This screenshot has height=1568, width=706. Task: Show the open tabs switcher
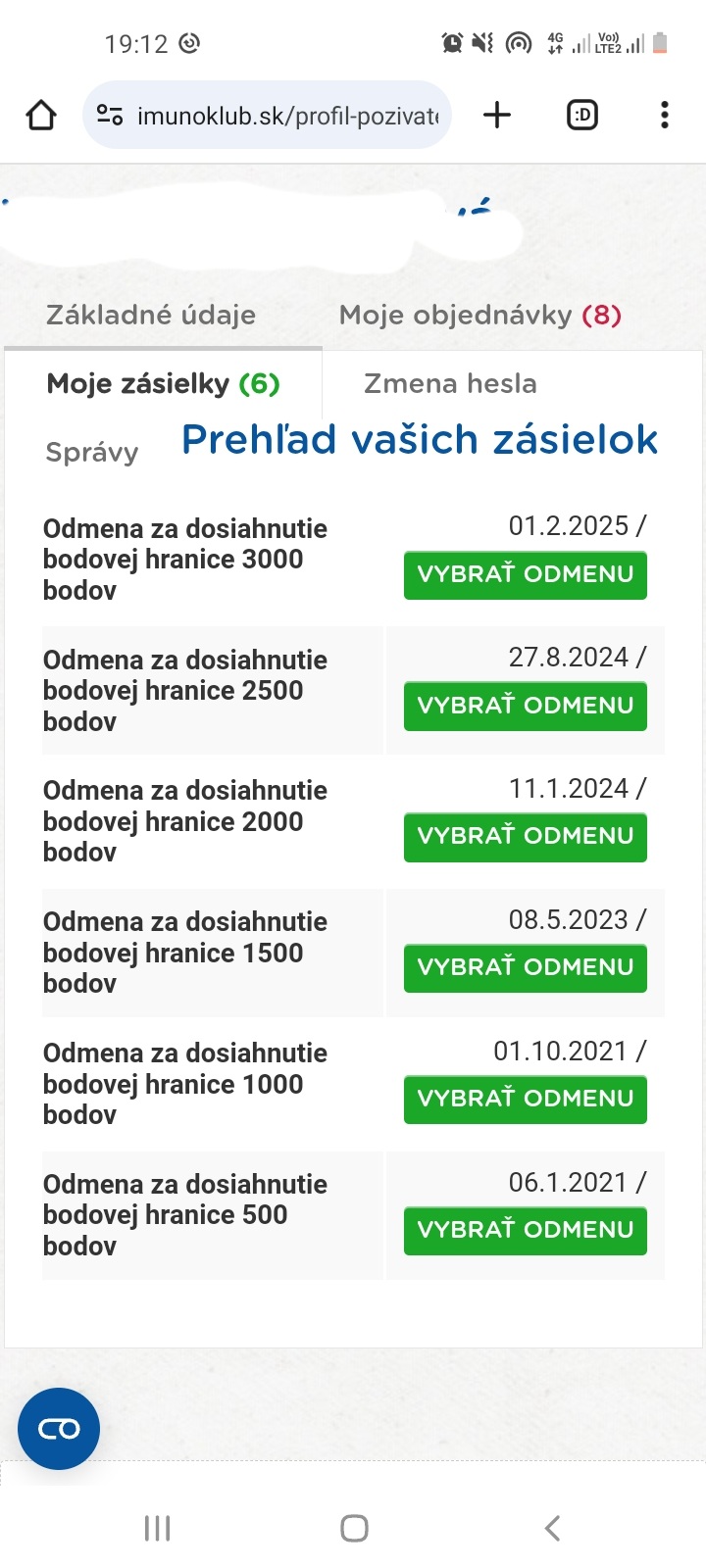(x=582, y=116)
